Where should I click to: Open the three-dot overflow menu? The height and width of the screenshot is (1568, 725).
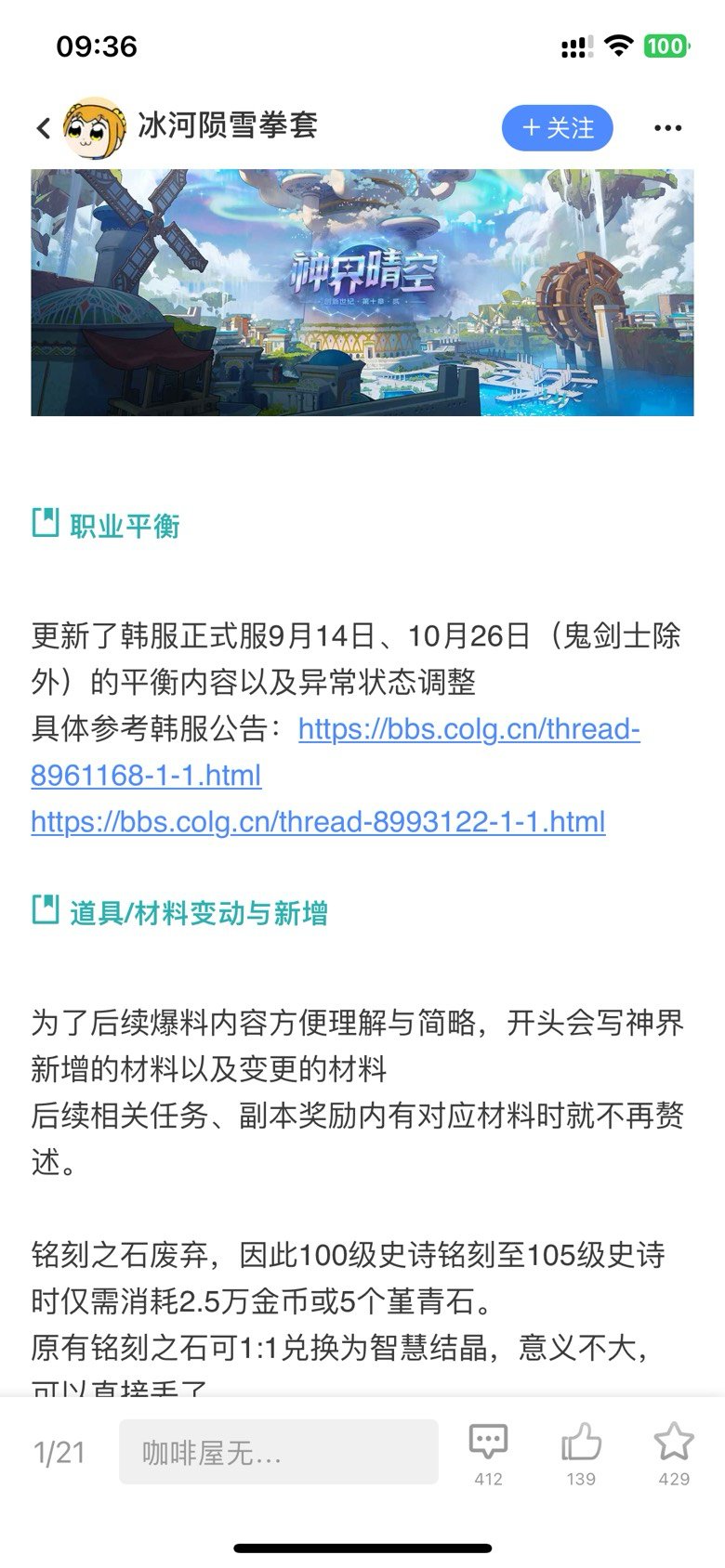(x=667, y=128)
